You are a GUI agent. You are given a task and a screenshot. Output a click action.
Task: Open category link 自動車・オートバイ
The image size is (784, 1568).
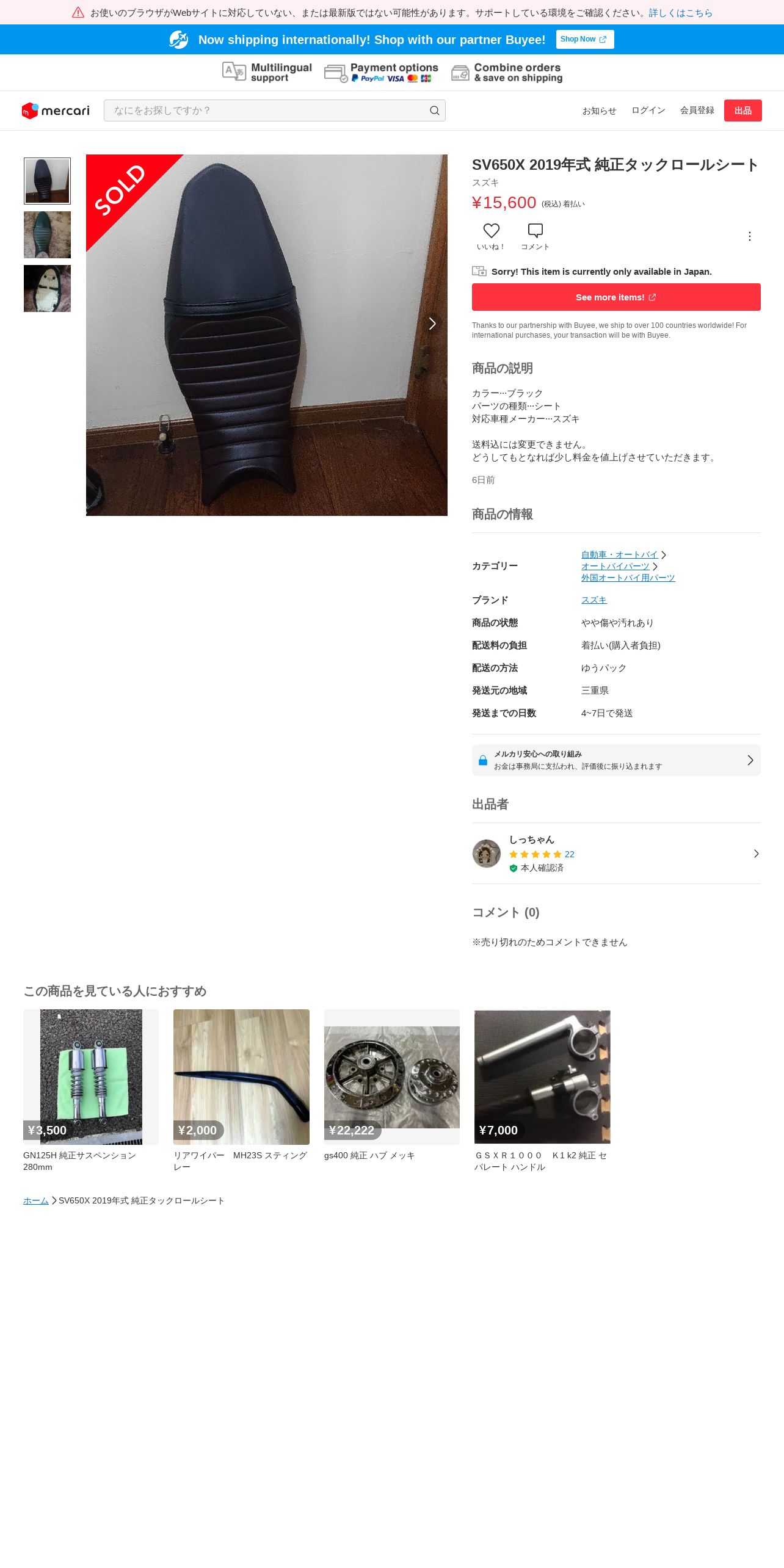click(619, 554)
